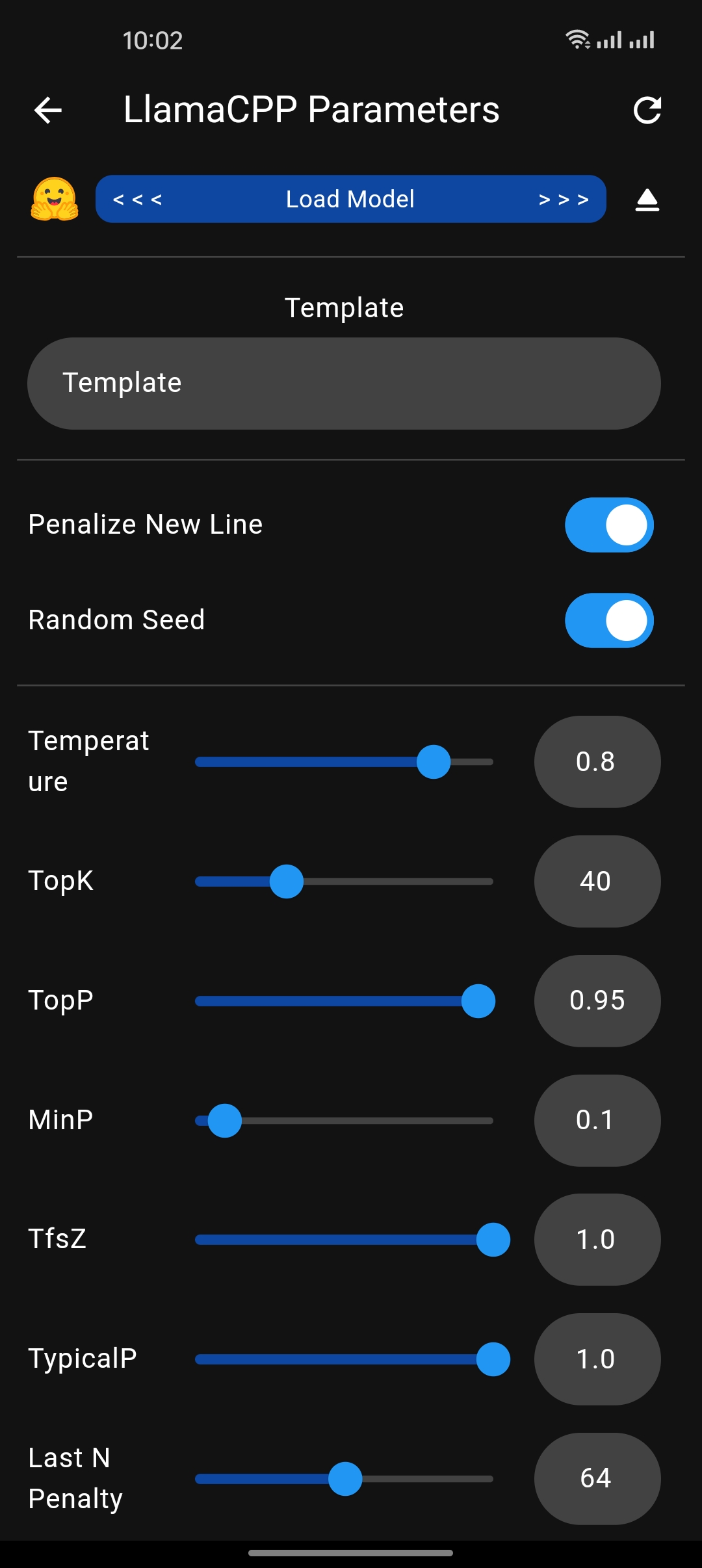Focus the Template text field

(344, 383)
